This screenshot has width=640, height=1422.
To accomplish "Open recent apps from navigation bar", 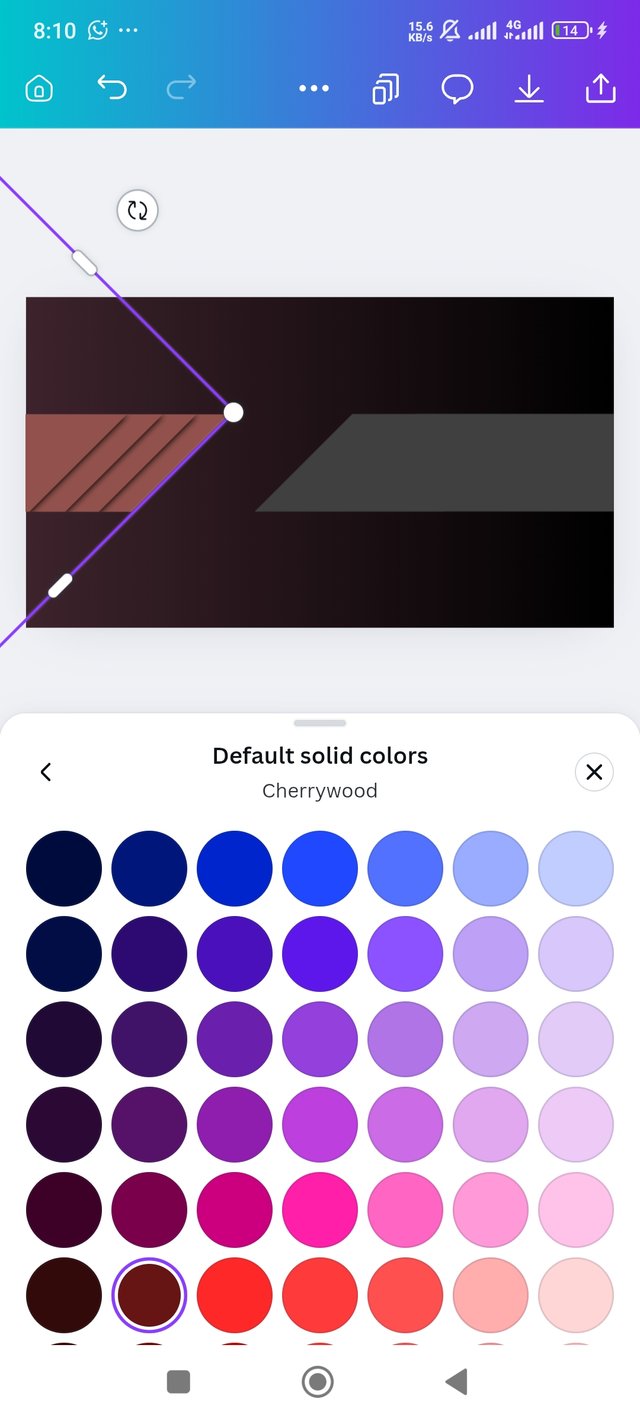I will click(178, 1382).
